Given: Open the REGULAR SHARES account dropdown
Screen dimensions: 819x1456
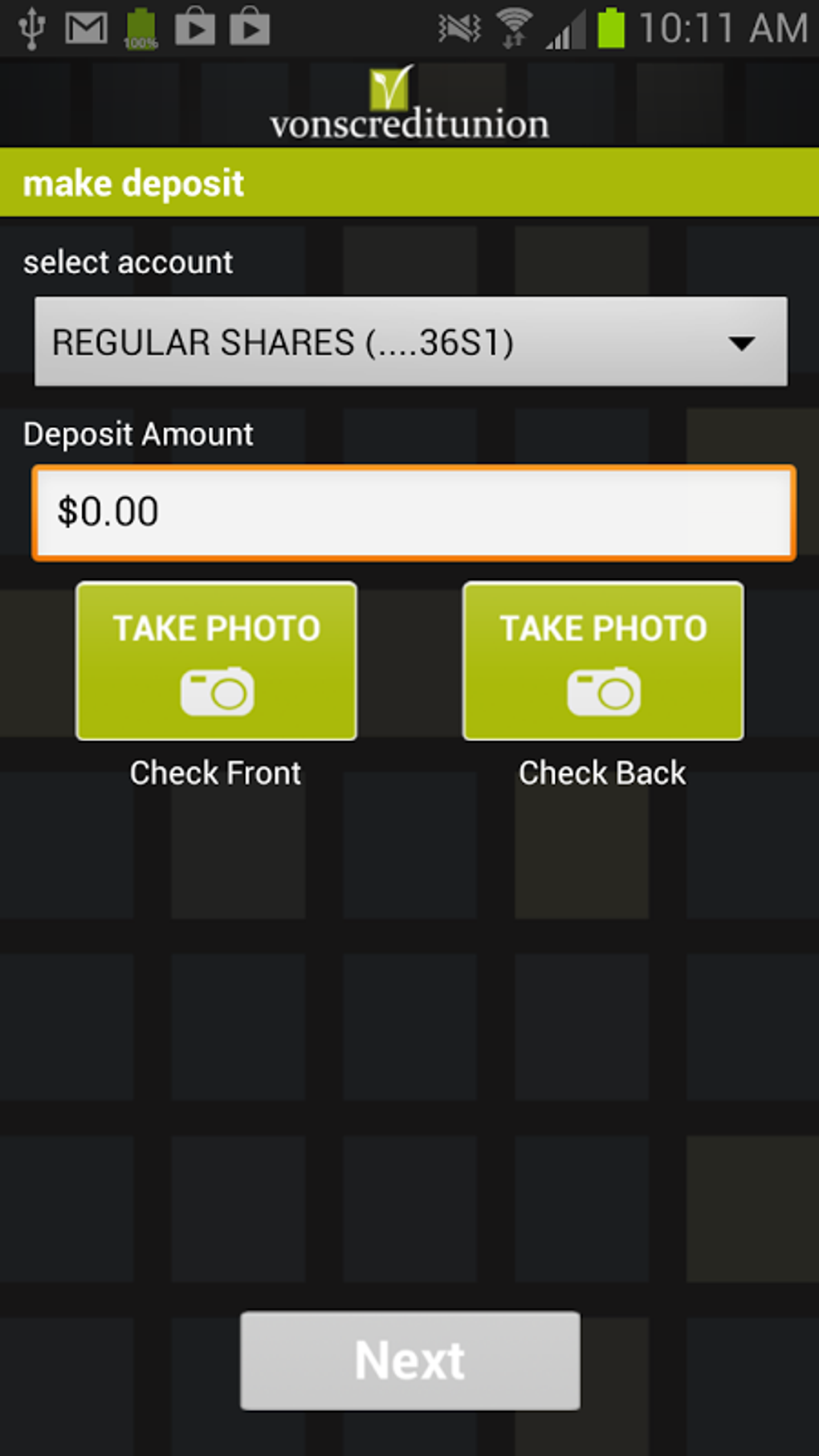Looking at the screenshot, I should [410, 342].
